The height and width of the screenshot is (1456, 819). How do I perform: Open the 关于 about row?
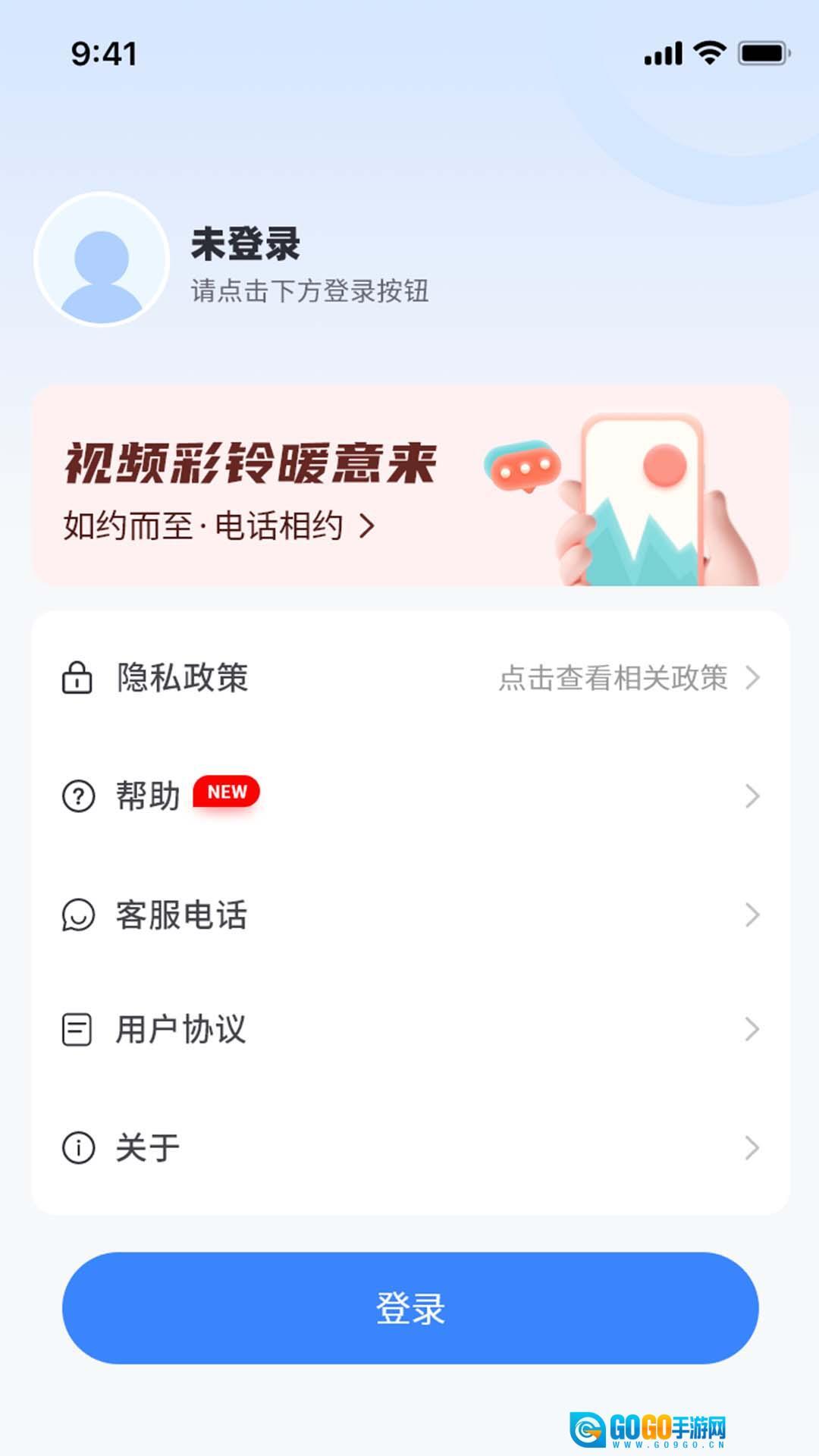click(409, 1147)
